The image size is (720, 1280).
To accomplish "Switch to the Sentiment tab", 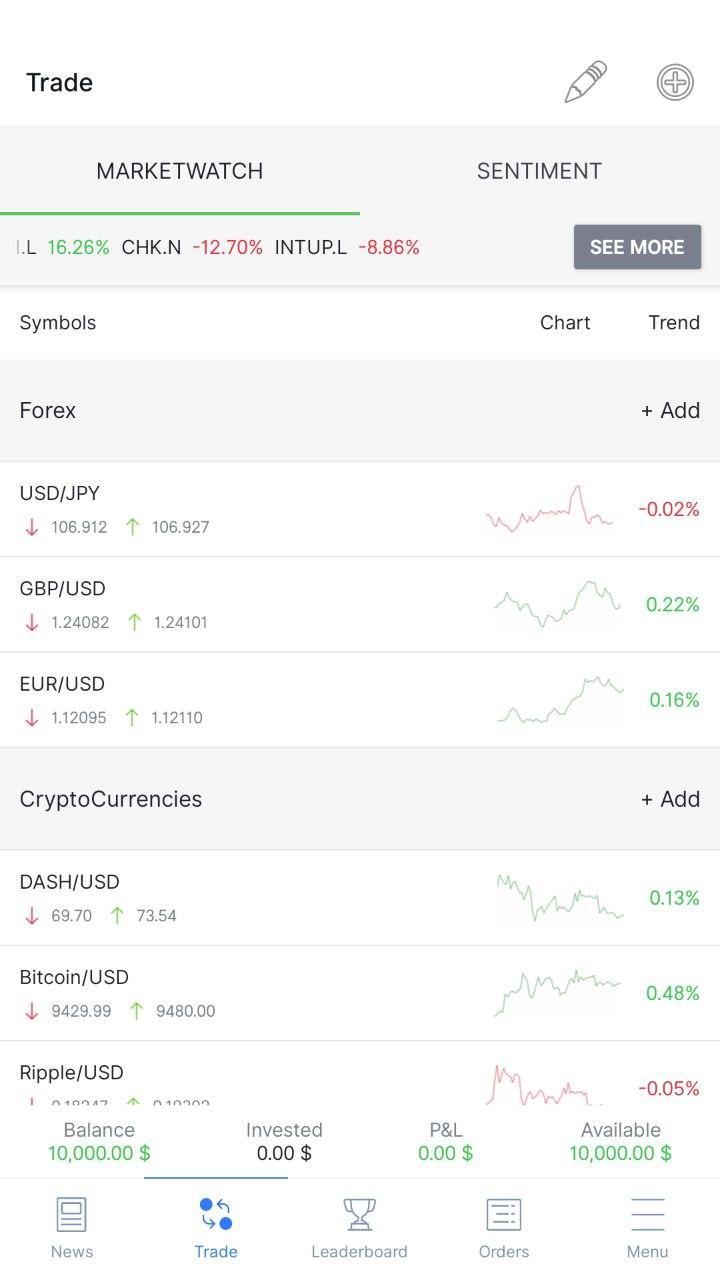I will coord(539,171).
